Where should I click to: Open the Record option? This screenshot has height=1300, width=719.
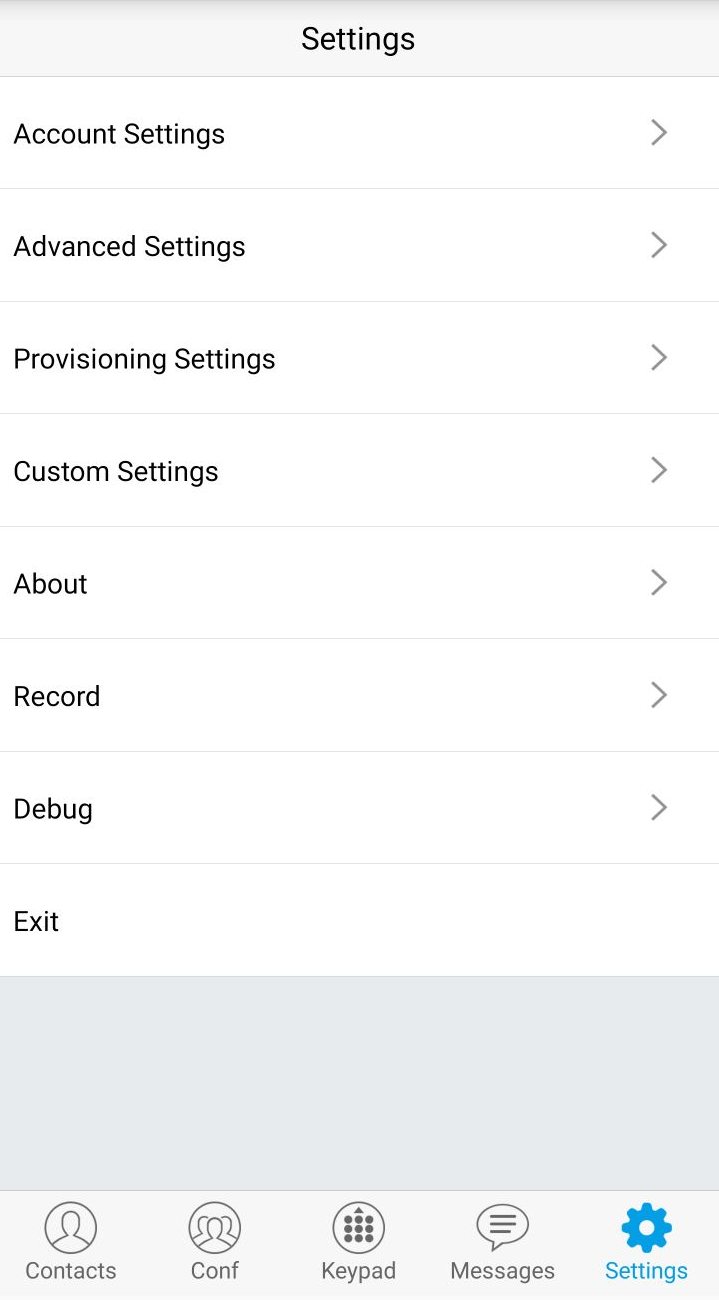click(x=359, y=696)
